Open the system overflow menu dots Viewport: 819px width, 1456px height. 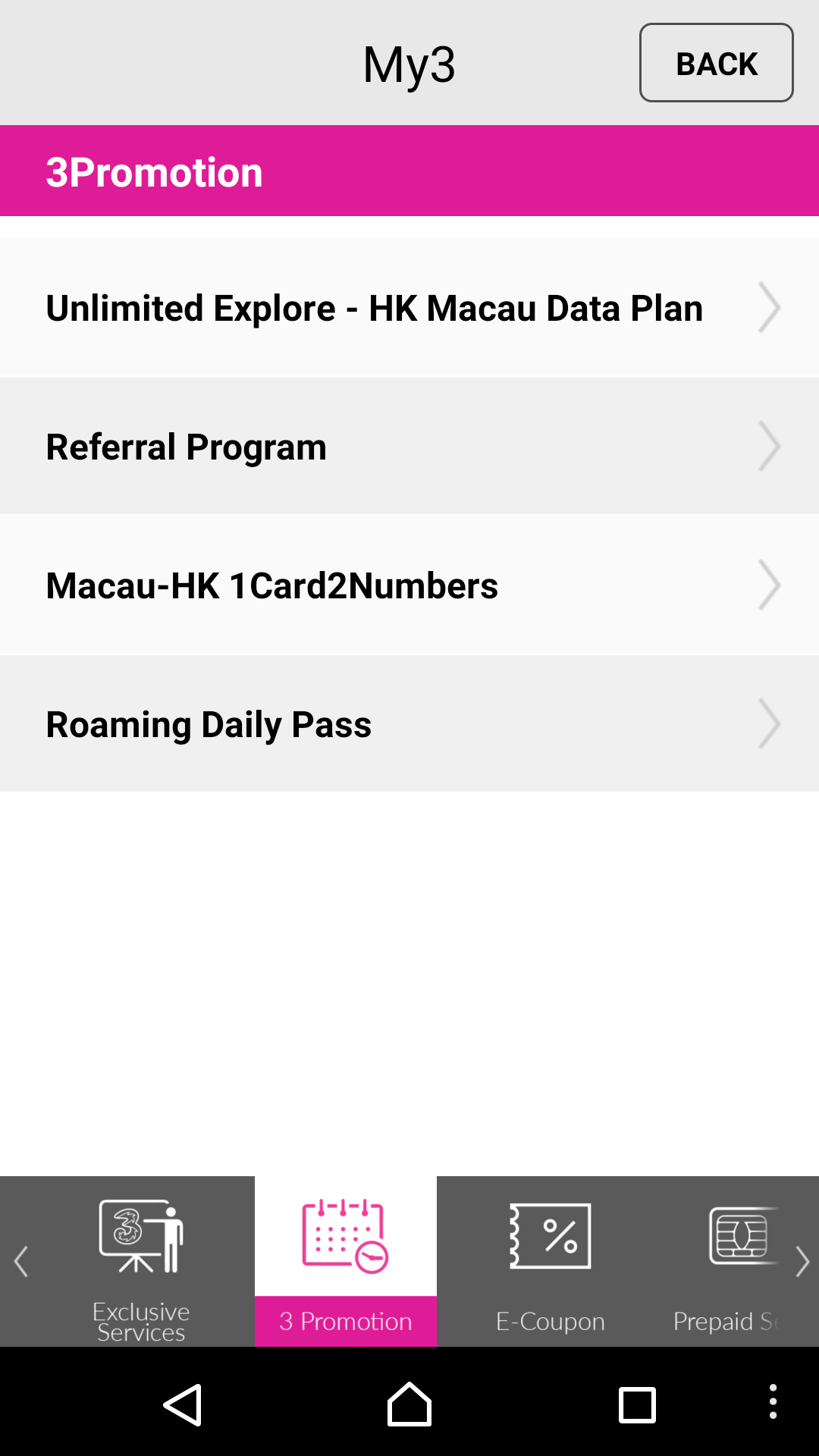coord(773,1401)
